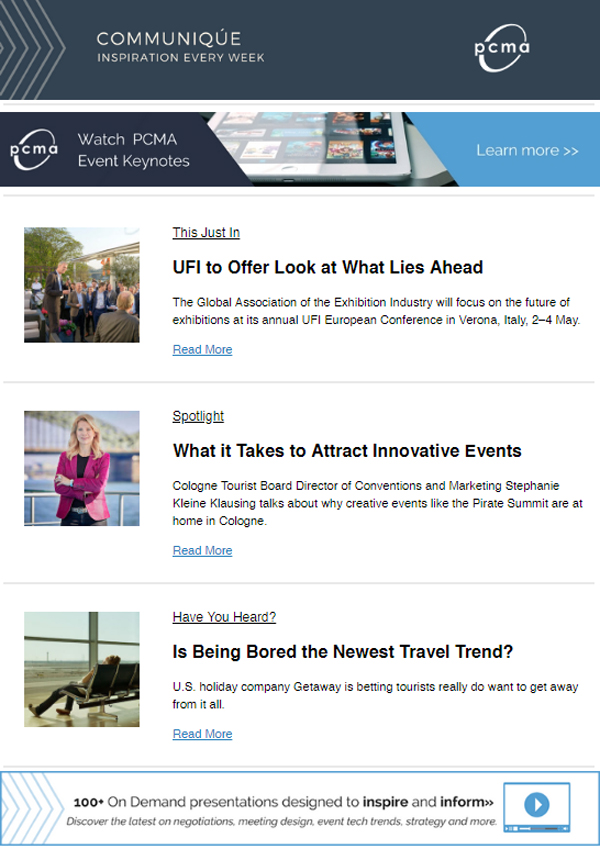Open Is Being Bored headline
Viewport: 600px width, 849px height.
343,652
